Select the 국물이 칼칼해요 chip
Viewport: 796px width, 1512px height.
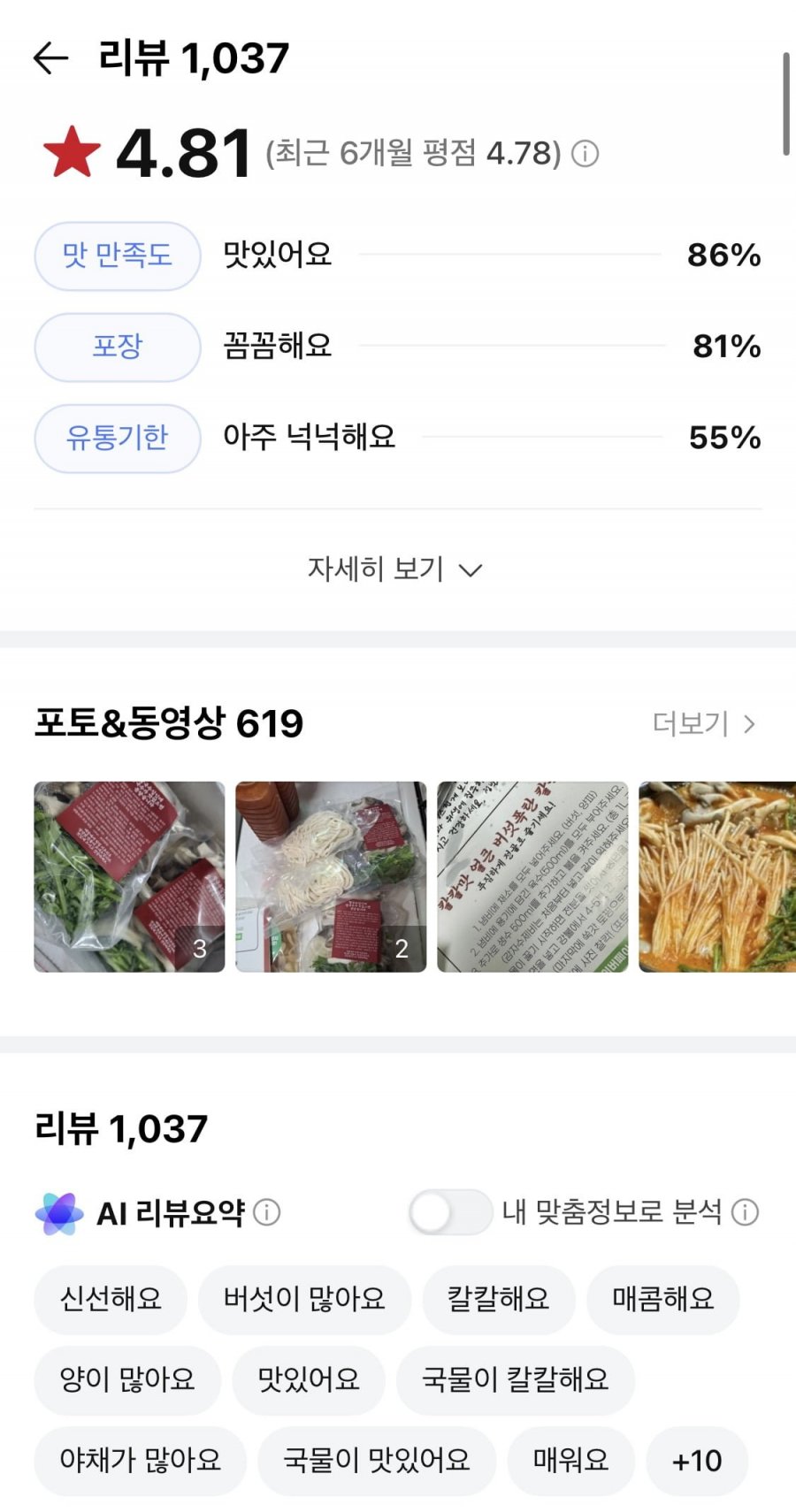(x=515, y=1379)
